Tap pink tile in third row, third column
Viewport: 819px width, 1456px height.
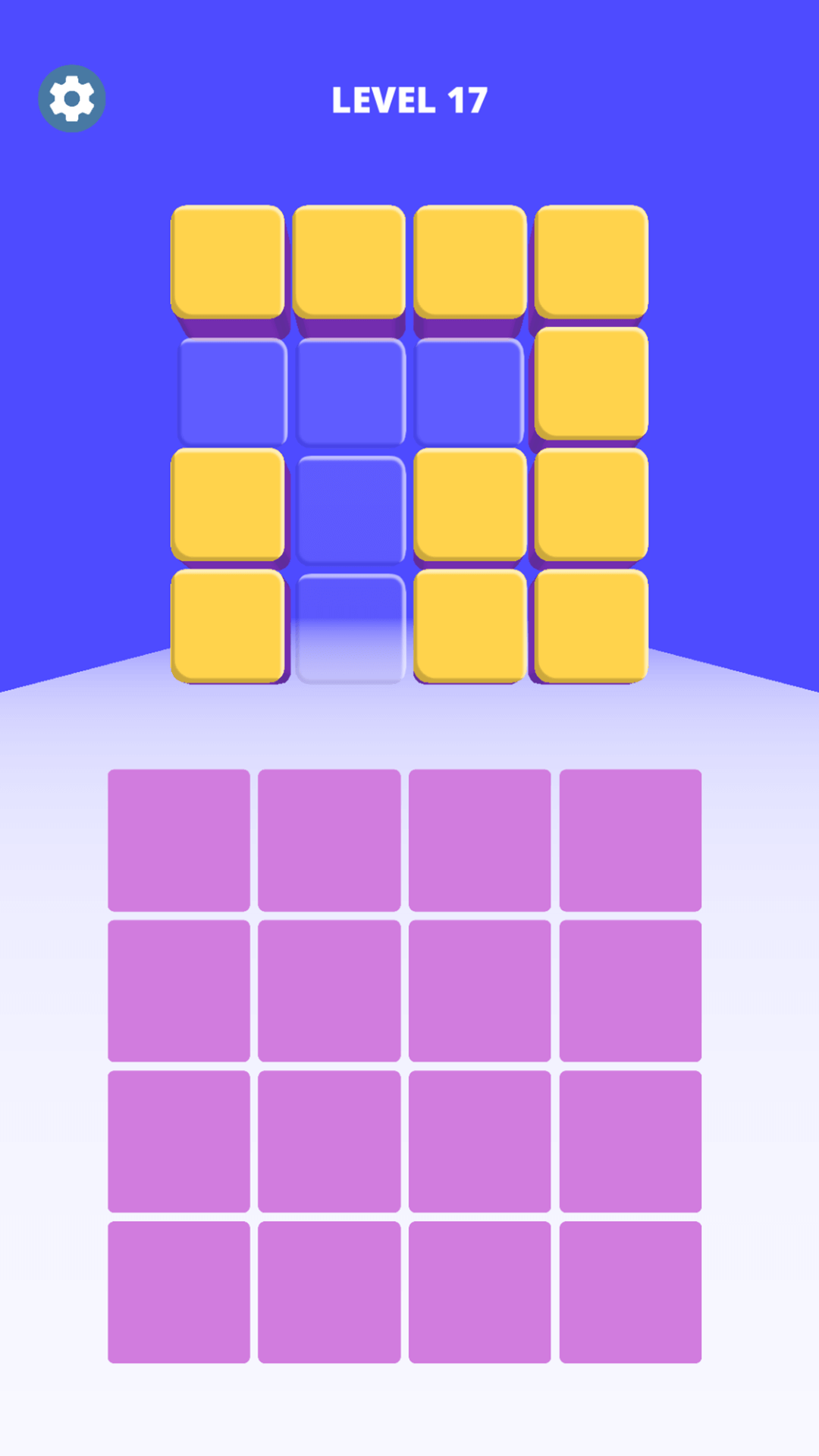click(x=479, y=1141)
